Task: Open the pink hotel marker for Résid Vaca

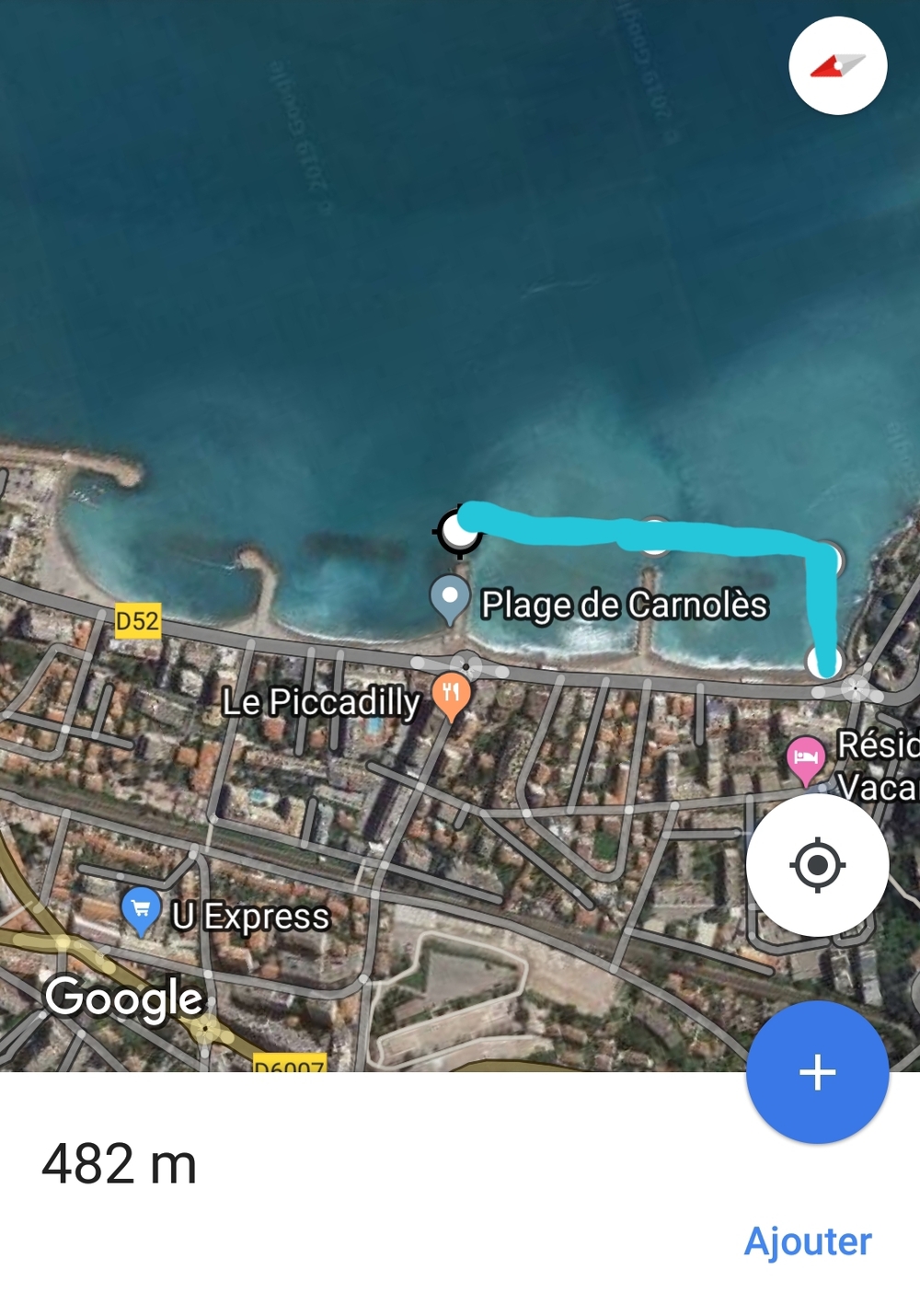Action: 806,758
